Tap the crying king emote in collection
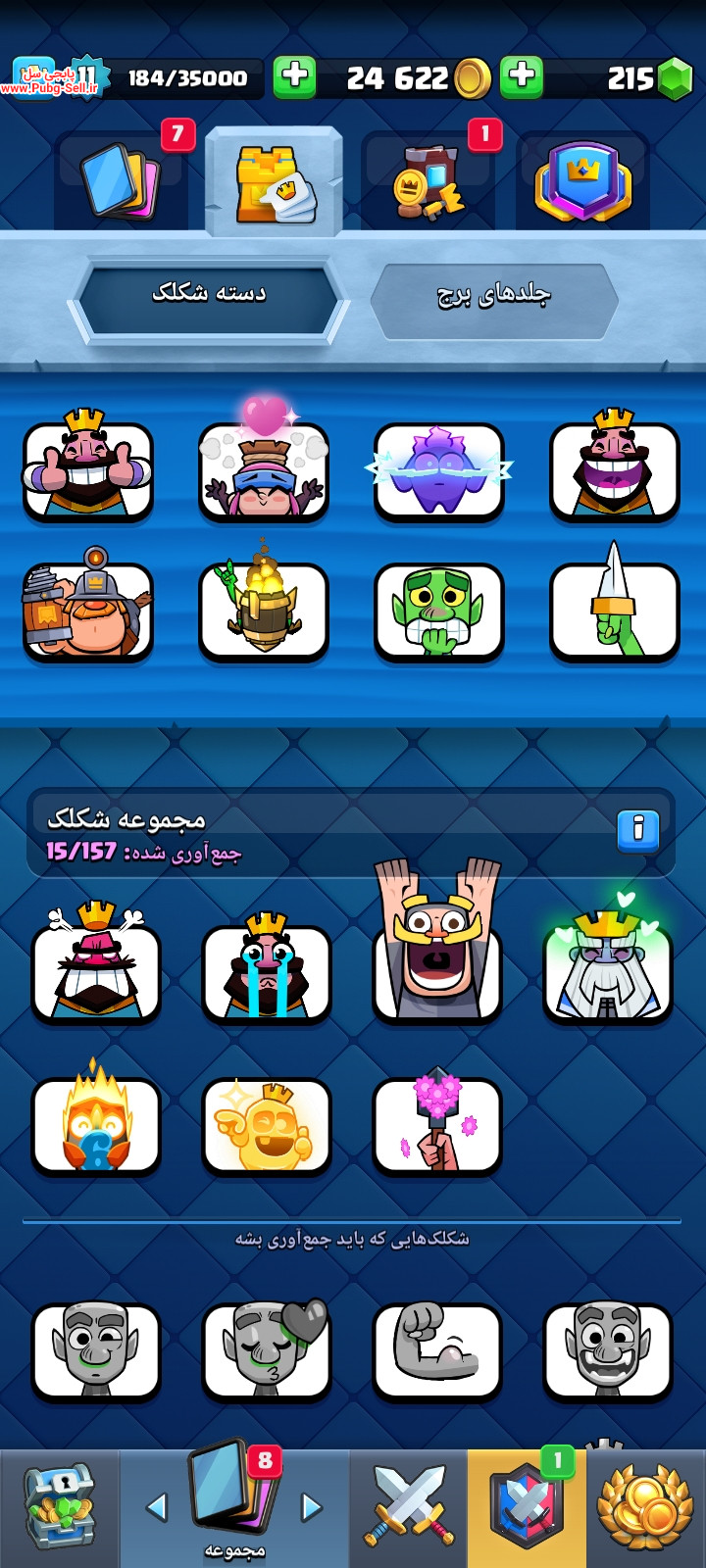Image resolution: width=706 pixels, height=1568 pixels. pyautogui.click(x=267, y=970)
